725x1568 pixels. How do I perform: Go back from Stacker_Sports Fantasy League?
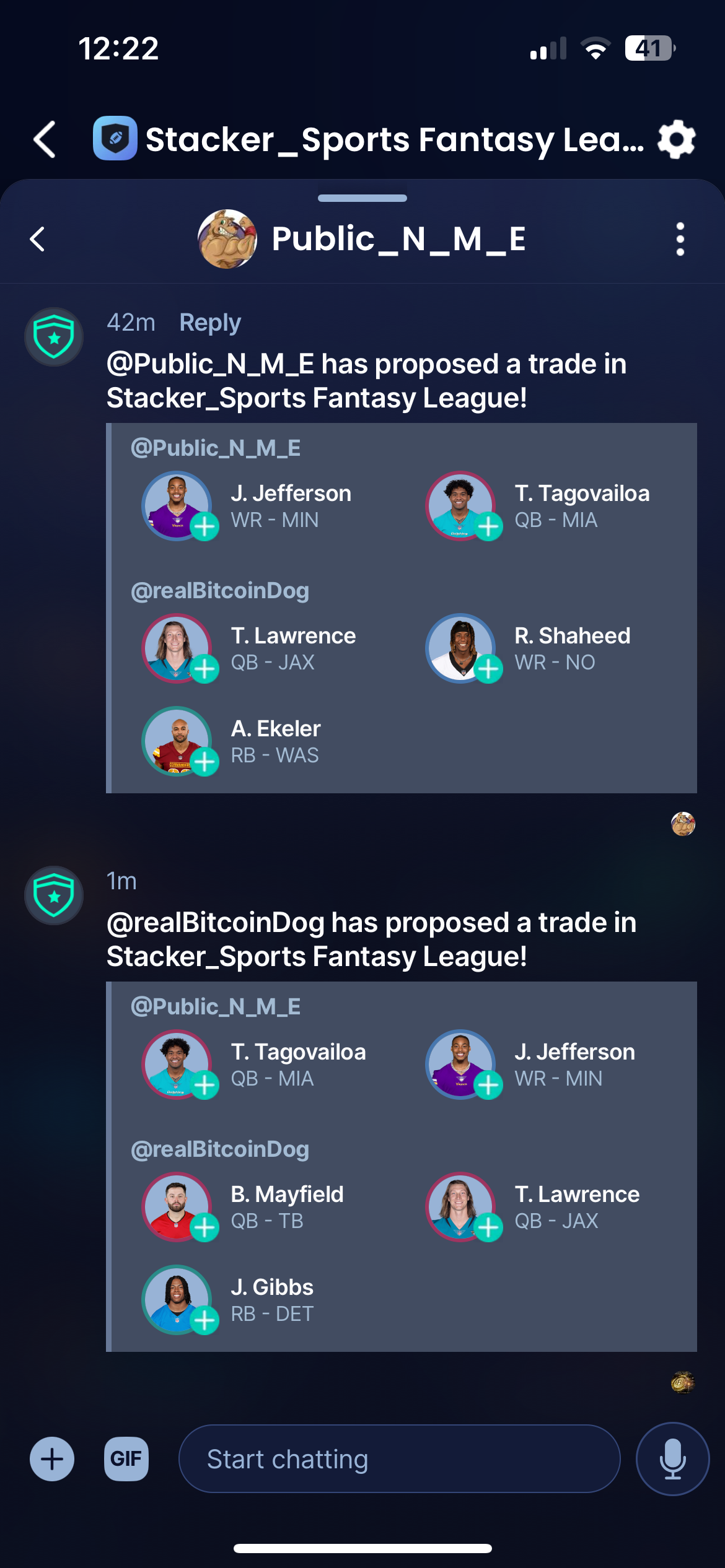[x=45, y=139]
